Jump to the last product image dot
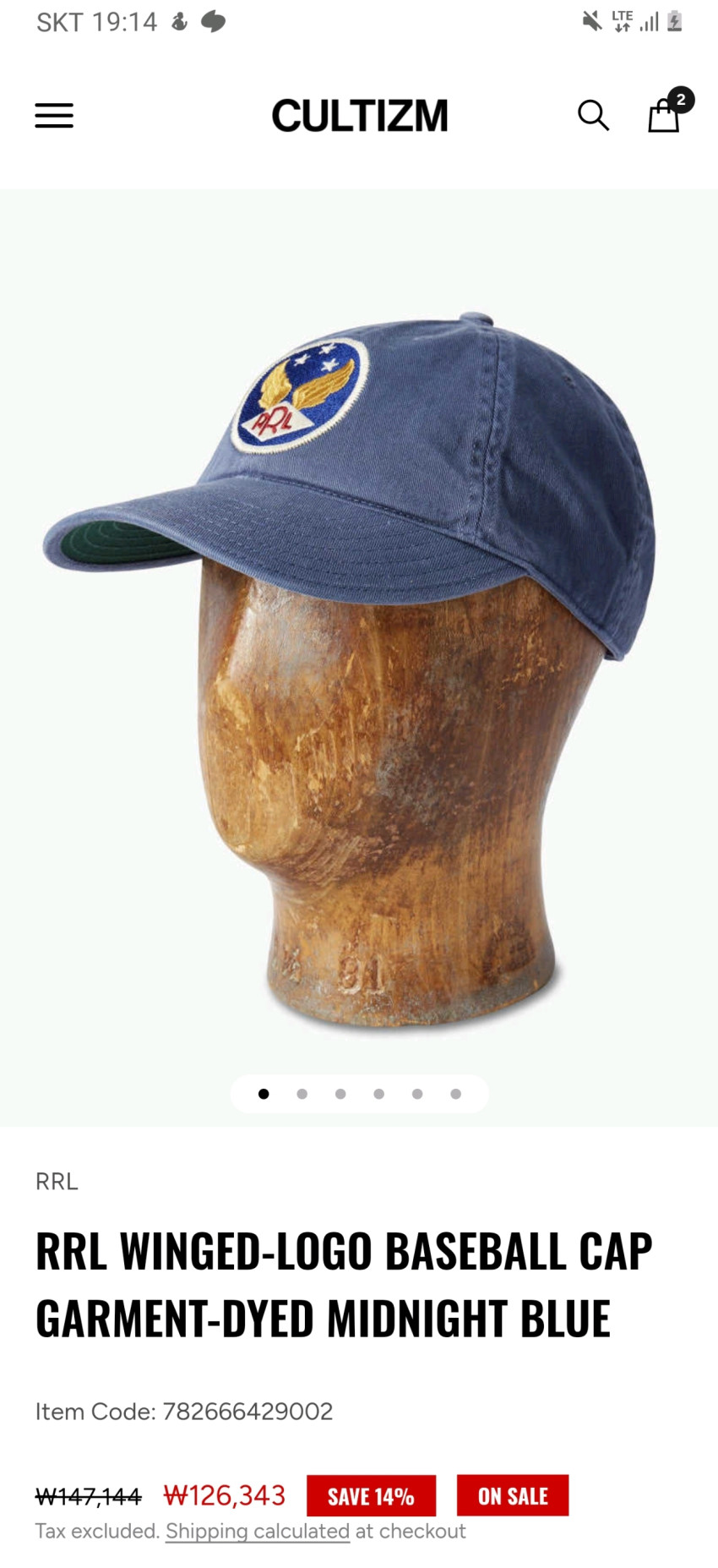The image size is (718, 1568). (x=455, y=1094)
